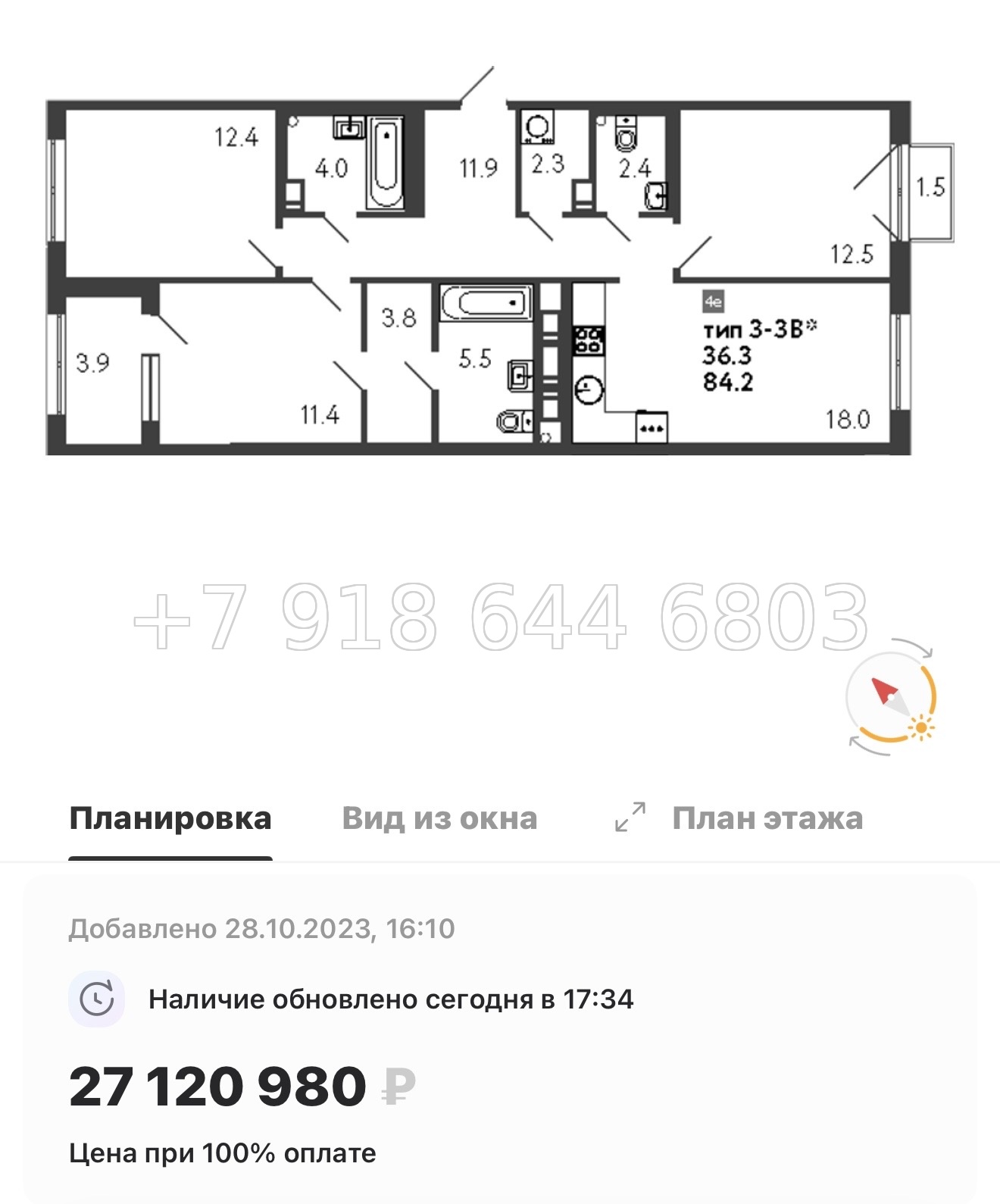Click the toilet icon near the 5.5 hallway

pos(513,422)
